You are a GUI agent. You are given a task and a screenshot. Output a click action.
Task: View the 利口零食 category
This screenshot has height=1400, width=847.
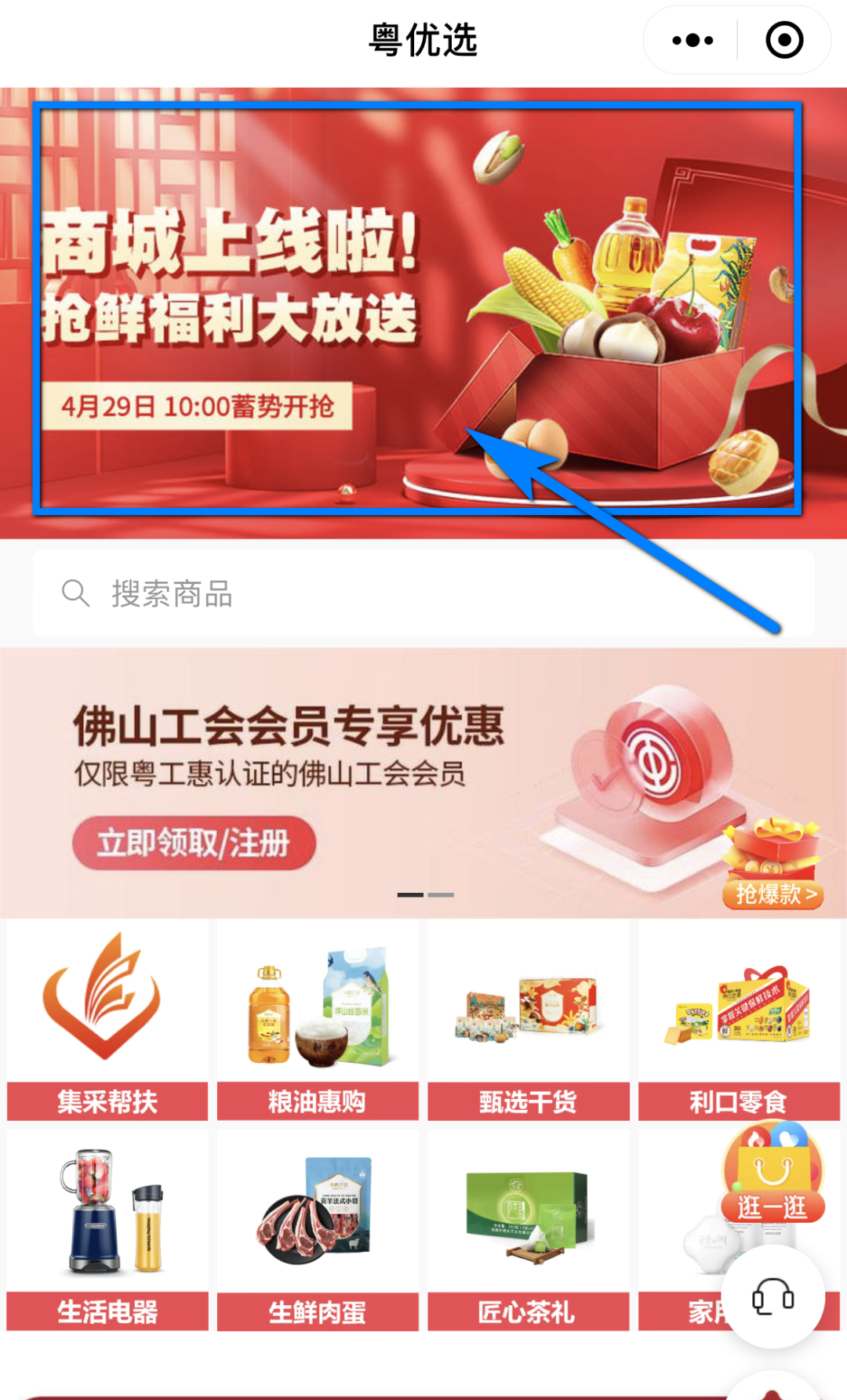[x=739, y=1020]
